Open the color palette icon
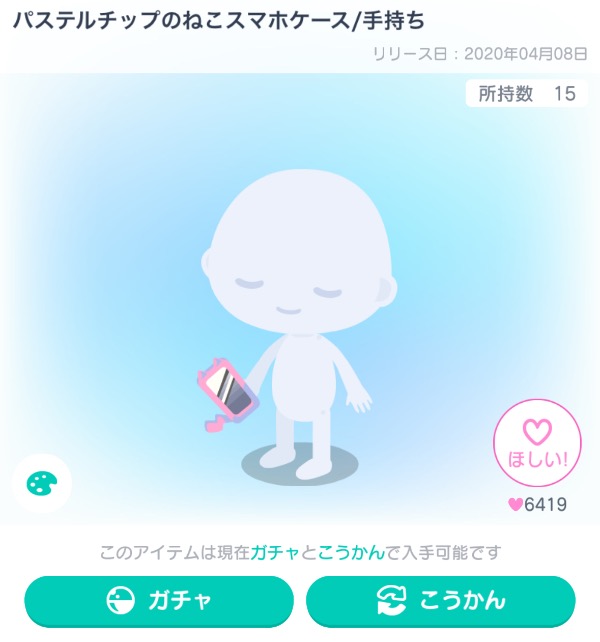Image resolution: width=600 pixels, height=642 pixels. point(42,484)
